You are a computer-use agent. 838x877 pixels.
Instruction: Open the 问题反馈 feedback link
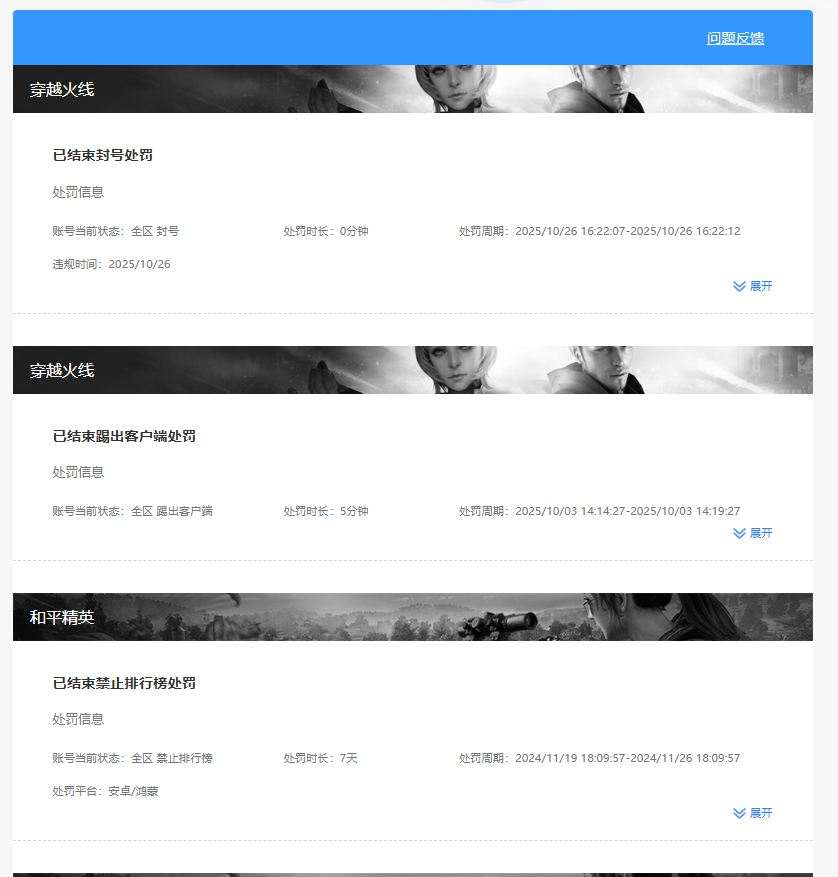[x=735, y=38]
